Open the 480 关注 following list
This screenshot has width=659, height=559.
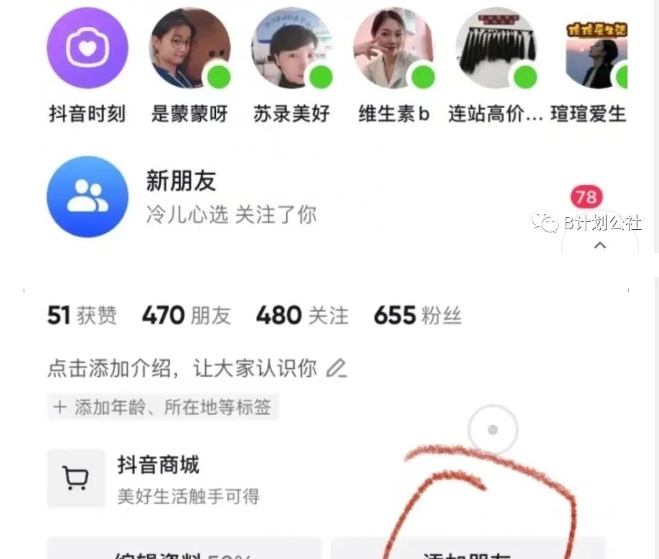click(x=302, y=316)
